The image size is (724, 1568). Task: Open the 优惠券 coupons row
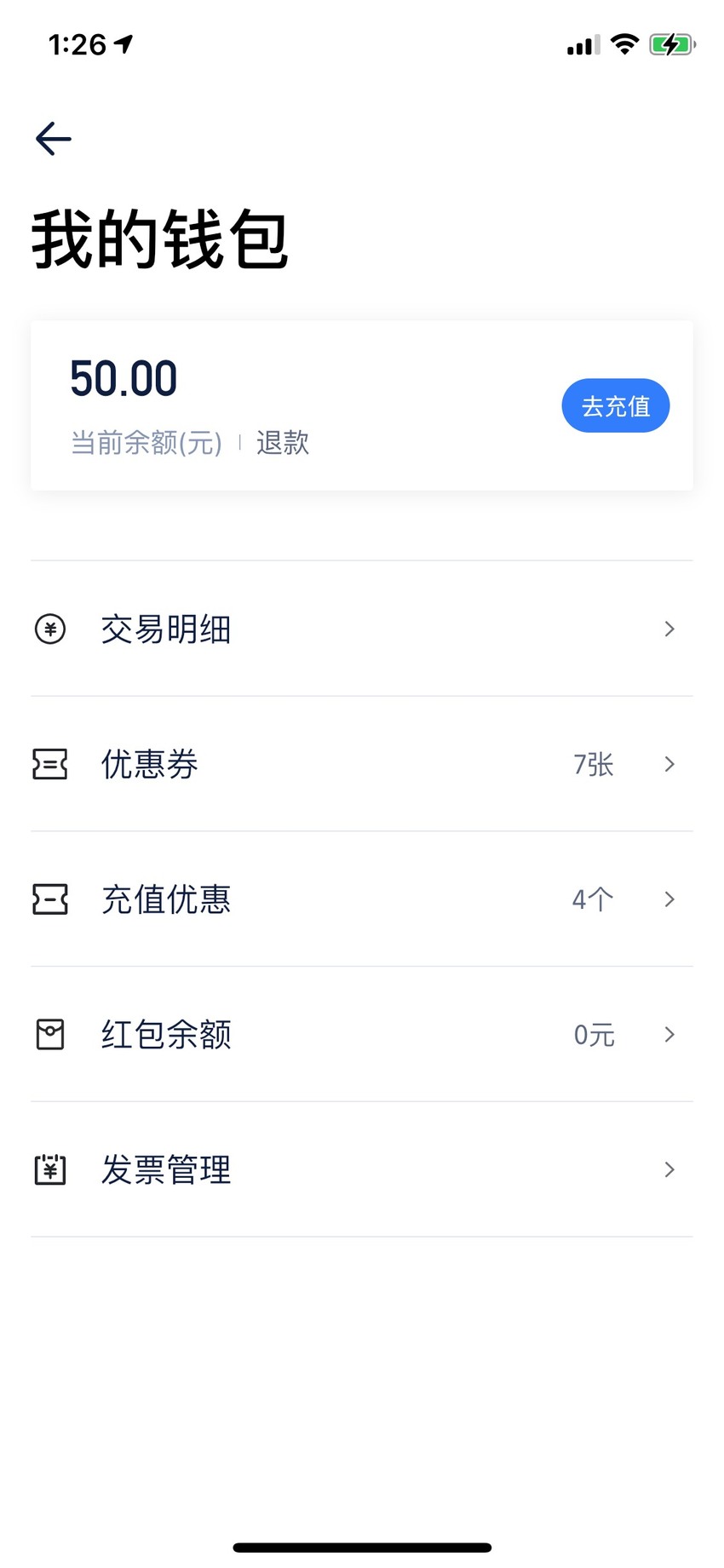362,764
